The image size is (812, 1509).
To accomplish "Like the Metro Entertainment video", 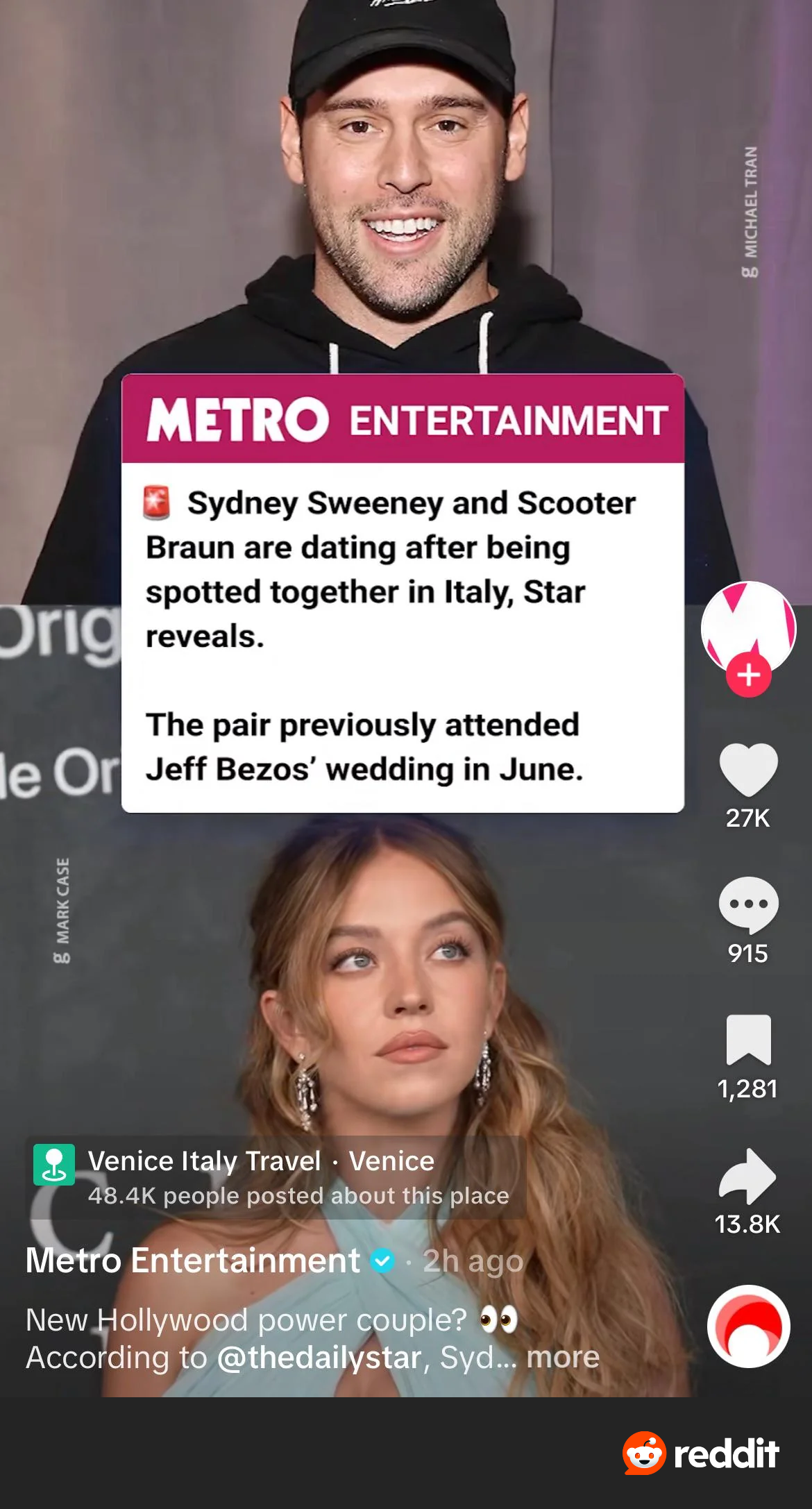I will 748,769.
